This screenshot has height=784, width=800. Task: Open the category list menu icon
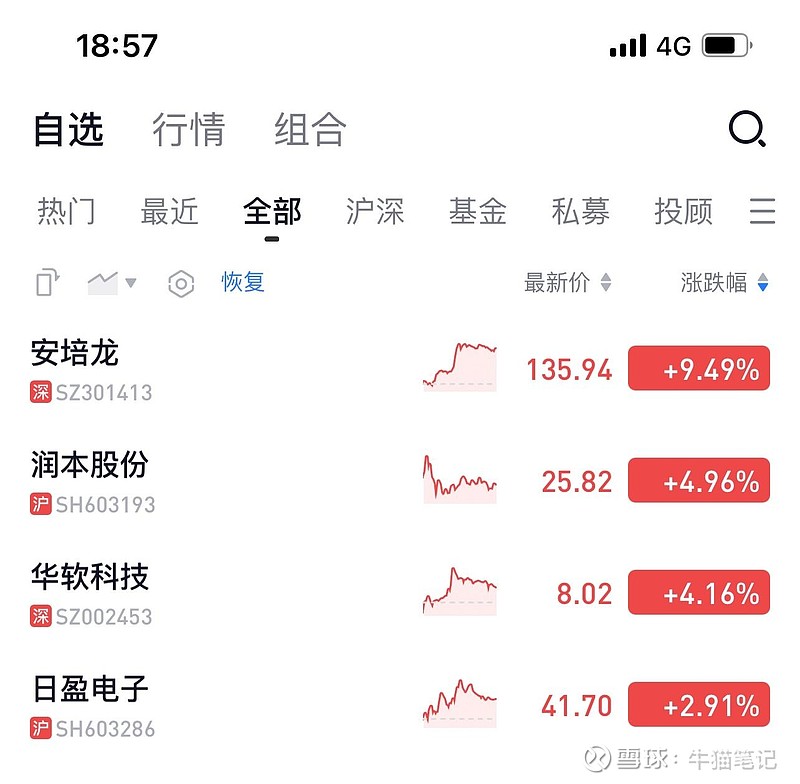[x=762, y=211]
